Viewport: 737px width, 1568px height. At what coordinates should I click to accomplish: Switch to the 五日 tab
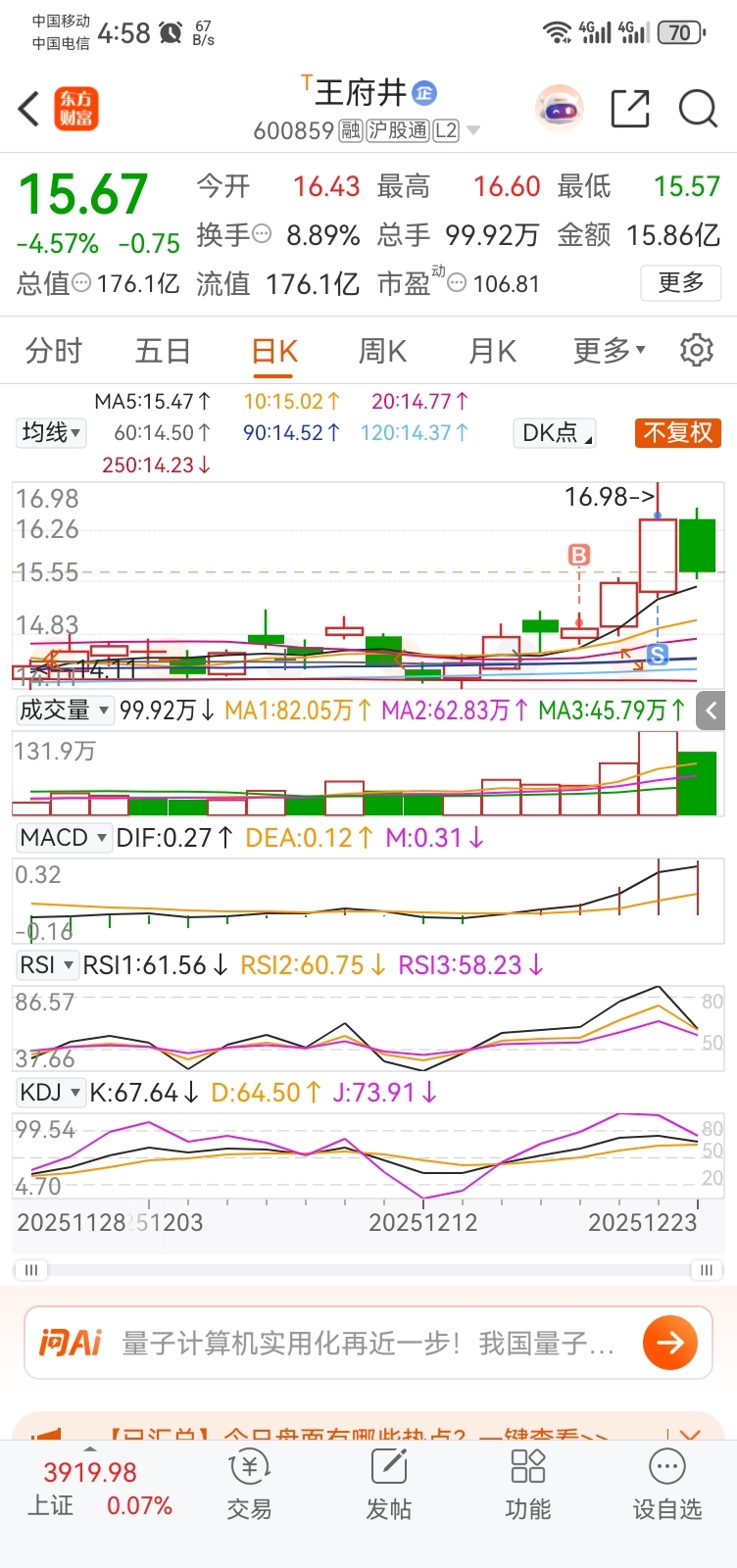click(x=163, y=351)
